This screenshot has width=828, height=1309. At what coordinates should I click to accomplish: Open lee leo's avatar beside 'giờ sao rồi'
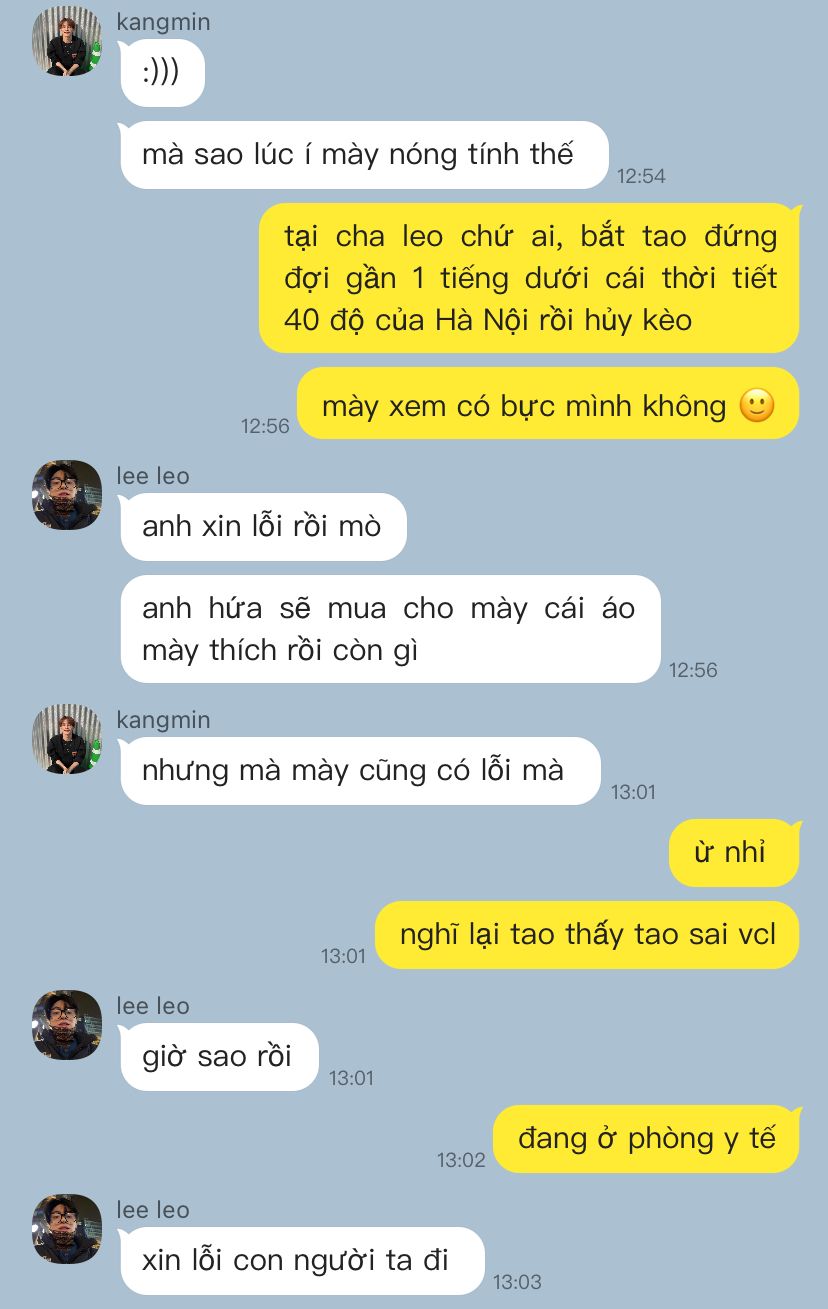(67, 1025)
